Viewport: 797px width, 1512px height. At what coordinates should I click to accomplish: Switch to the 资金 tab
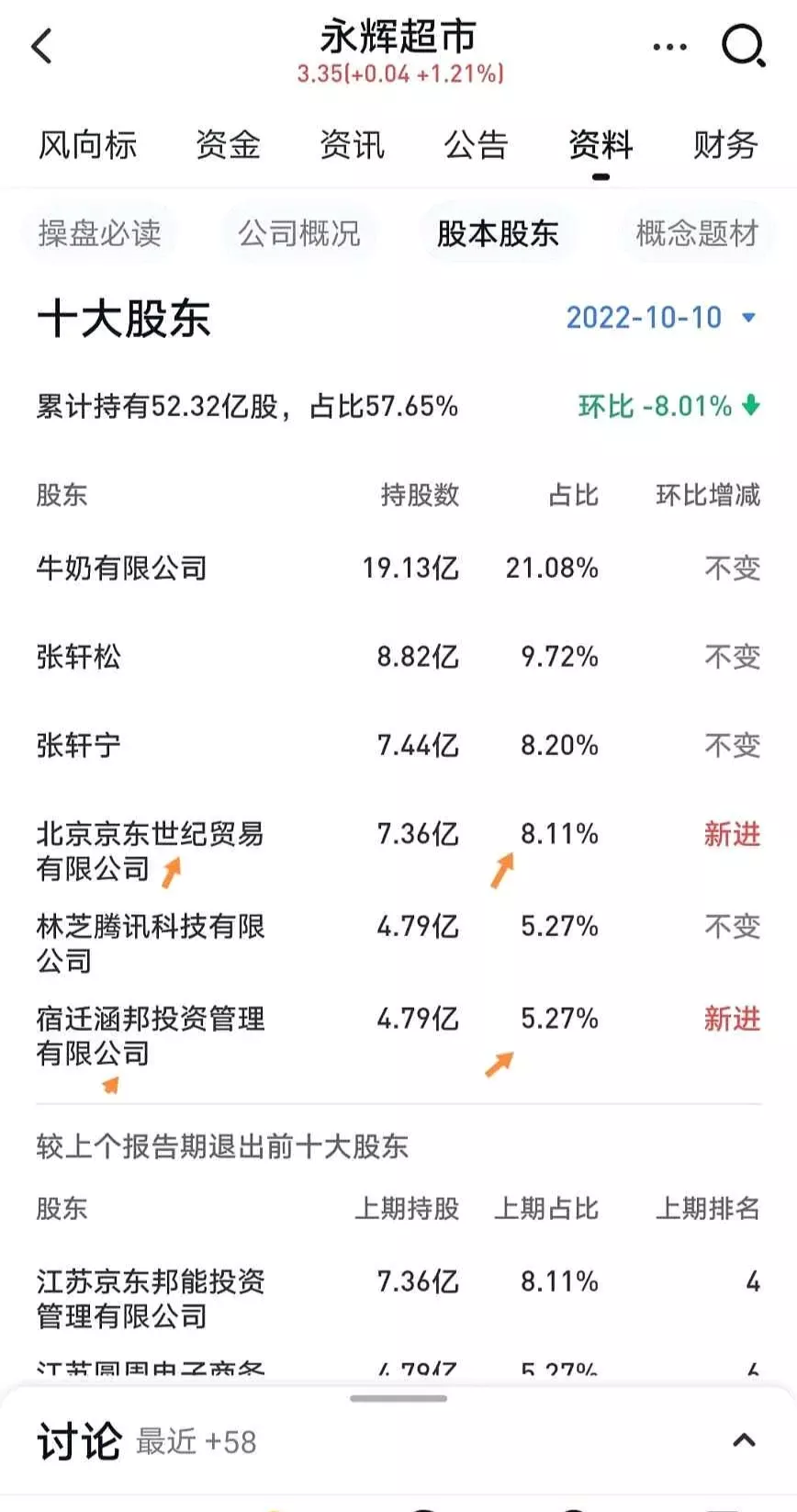point(228,144)
